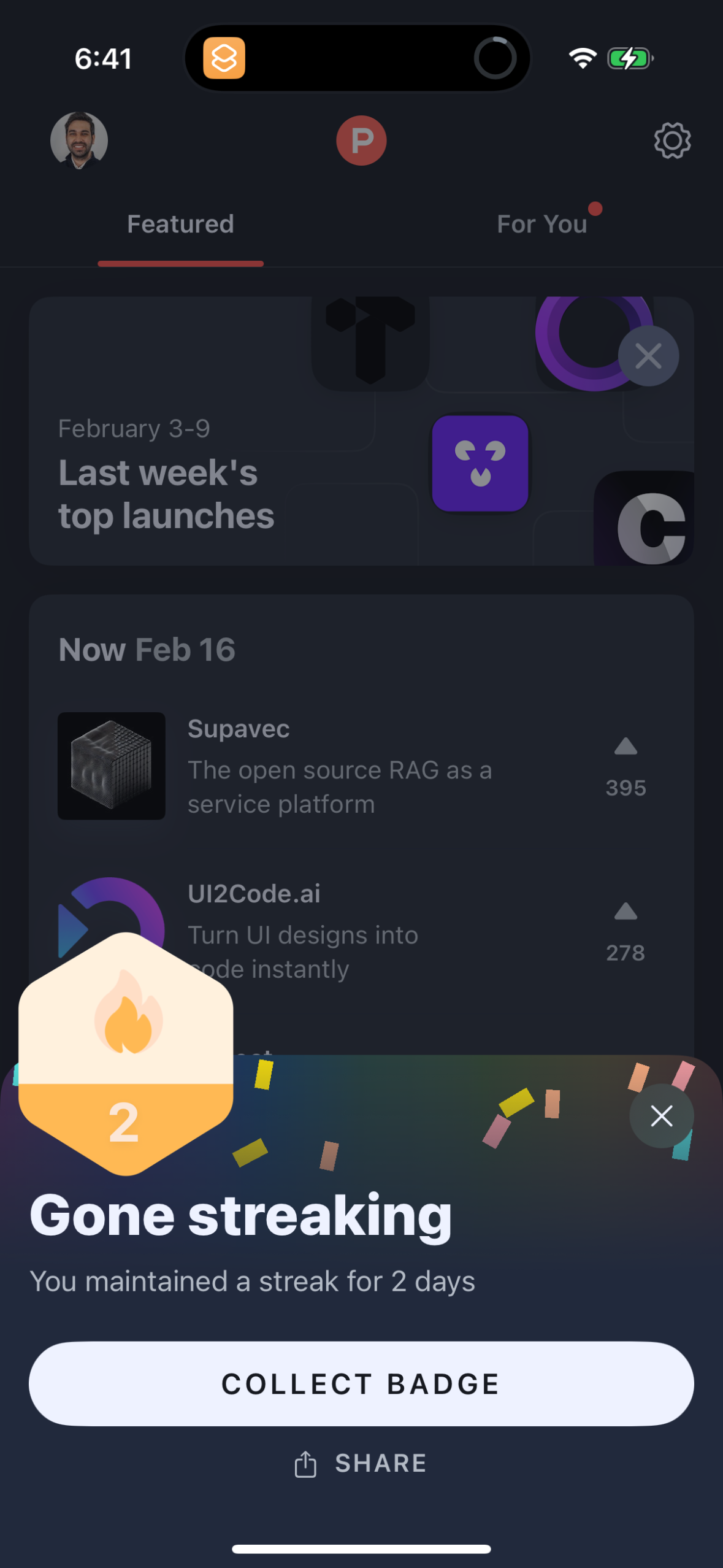Switch to the Featured tab
The image size is (723, 1568).
180,225
